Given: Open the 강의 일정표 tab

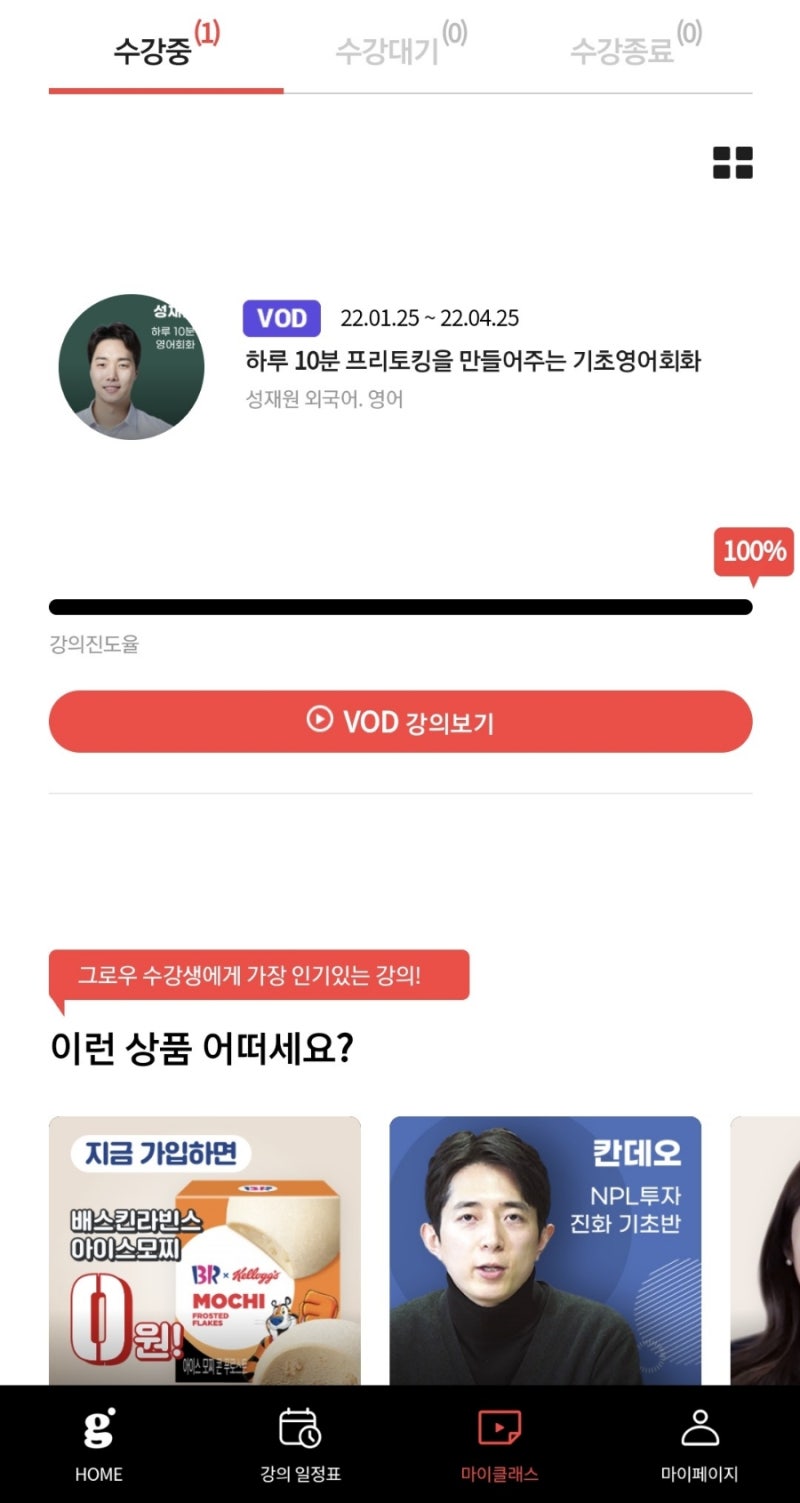Looking at the screenshot, I should [x=300, y=1445].
